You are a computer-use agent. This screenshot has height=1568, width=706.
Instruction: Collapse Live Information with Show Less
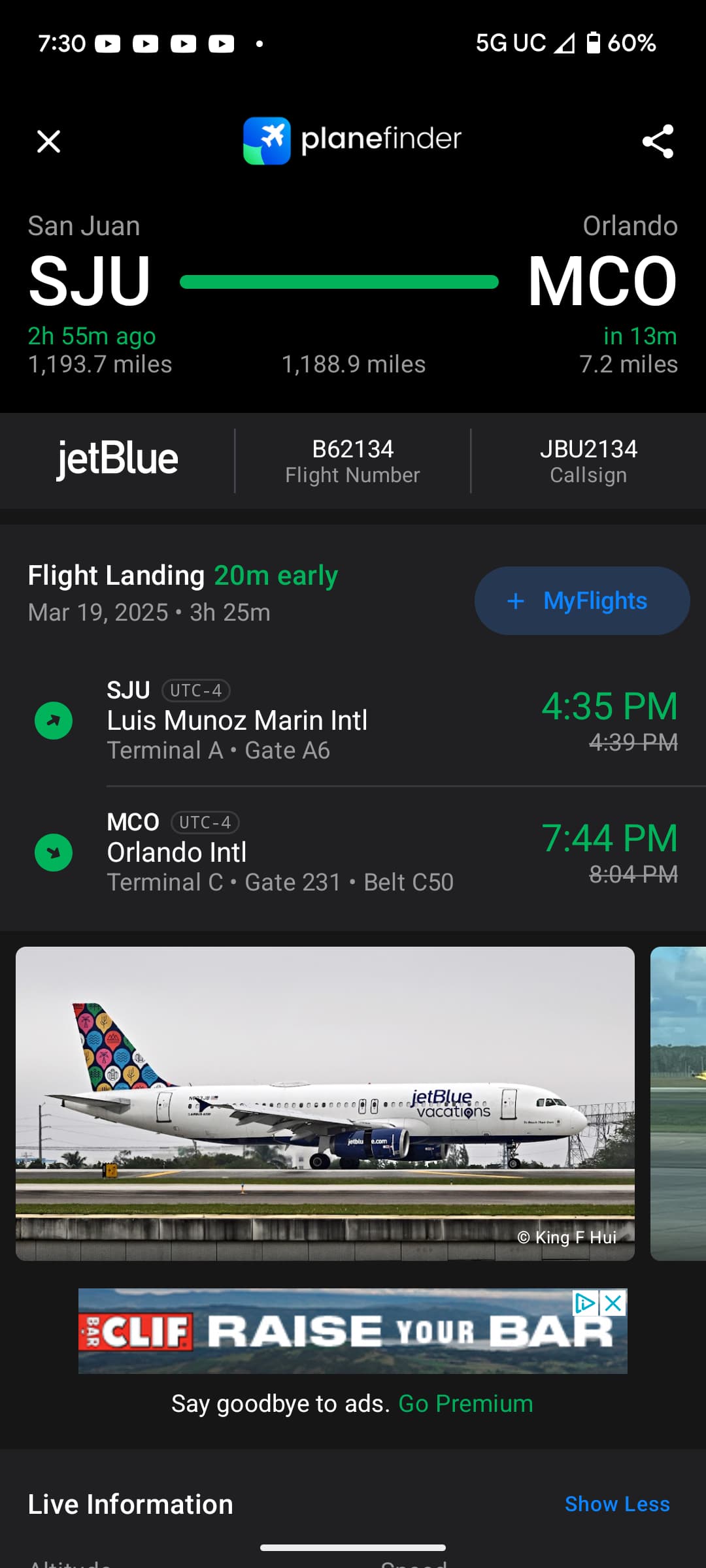tap(617, 1504)
